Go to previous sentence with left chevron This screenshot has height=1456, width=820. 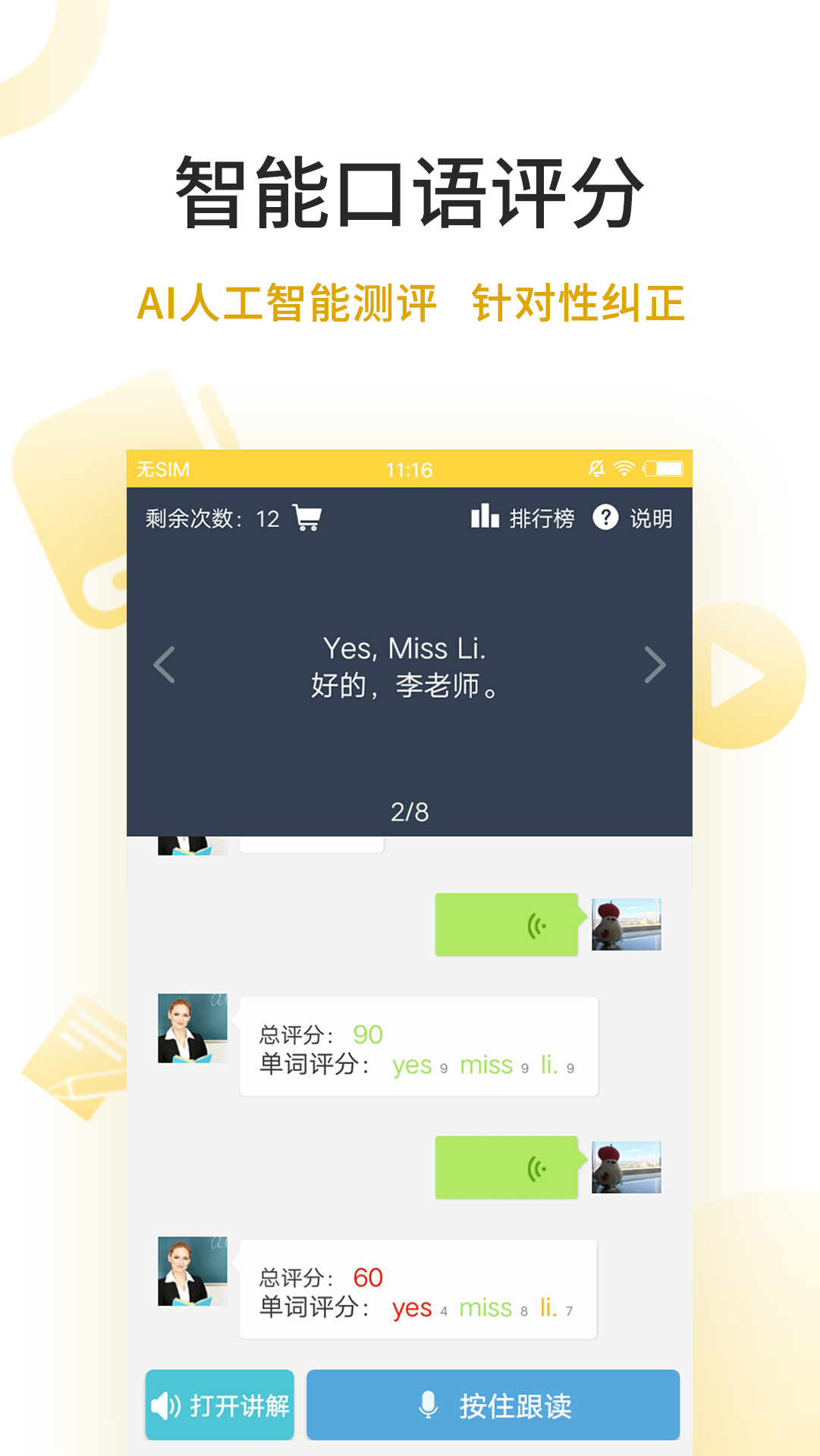[165, 666]
